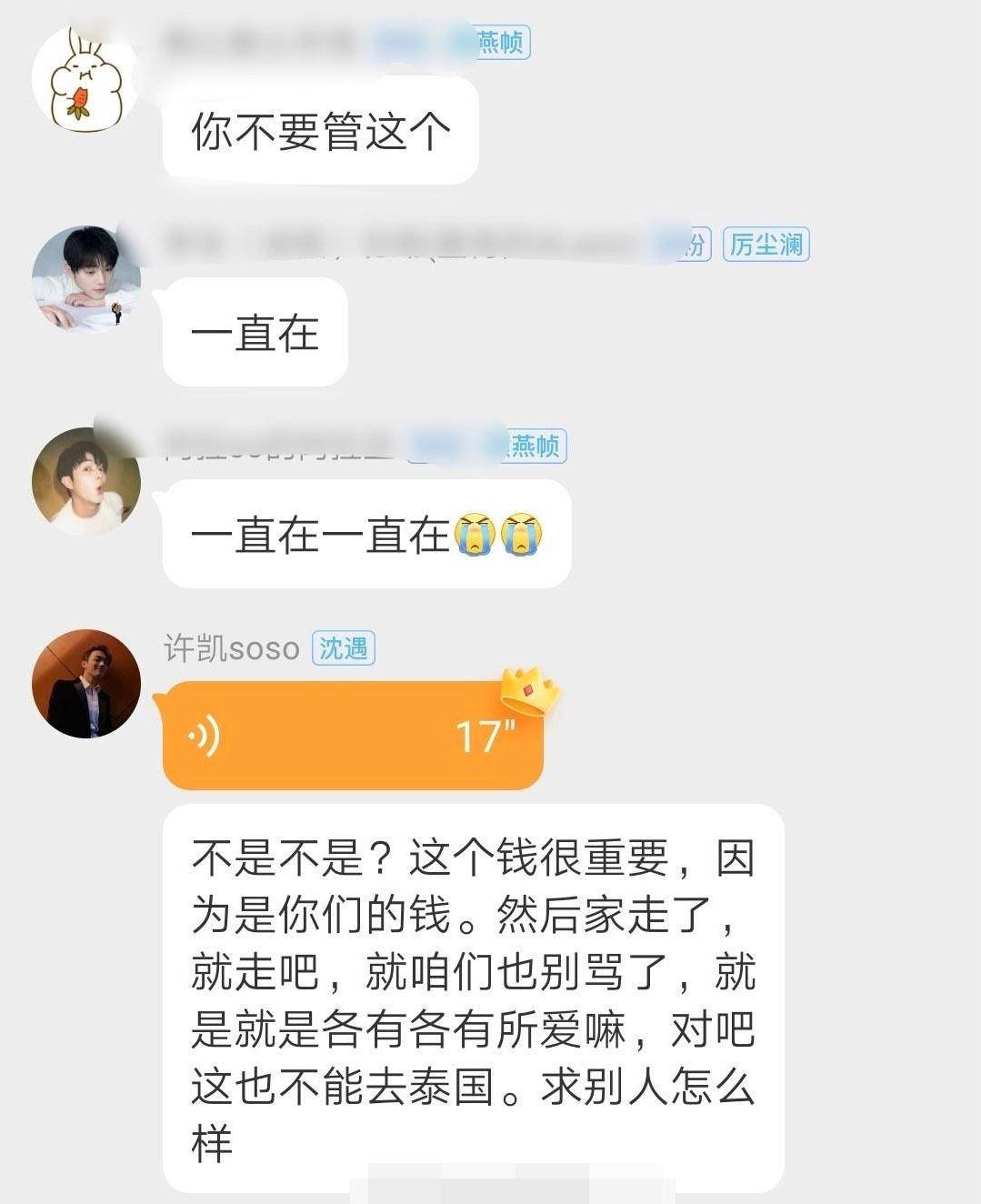981x1204 pixels.
Task: Play the 17-second voice message
Action: (x=353, y=736)
